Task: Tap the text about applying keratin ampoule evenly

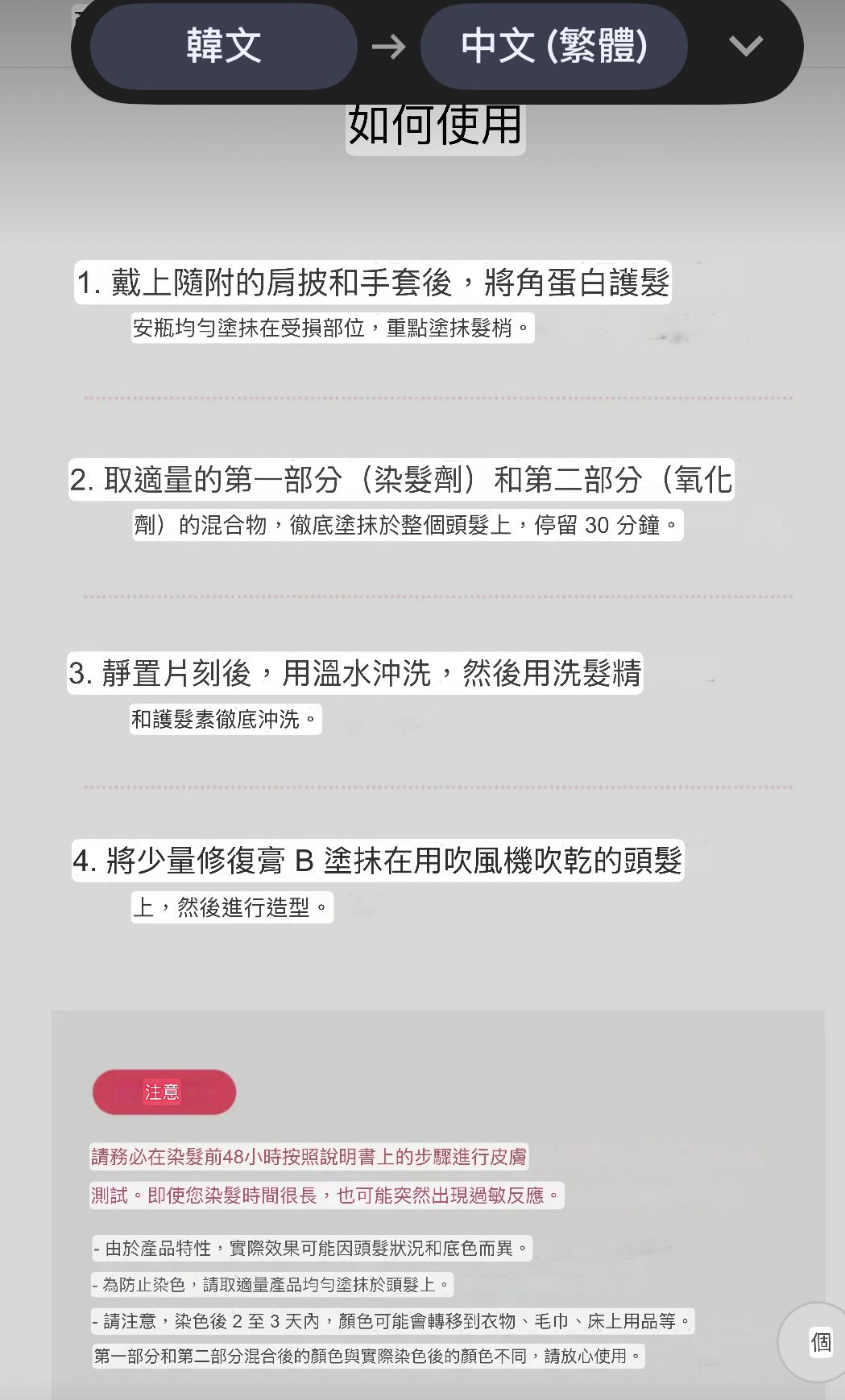Action: 332,327
